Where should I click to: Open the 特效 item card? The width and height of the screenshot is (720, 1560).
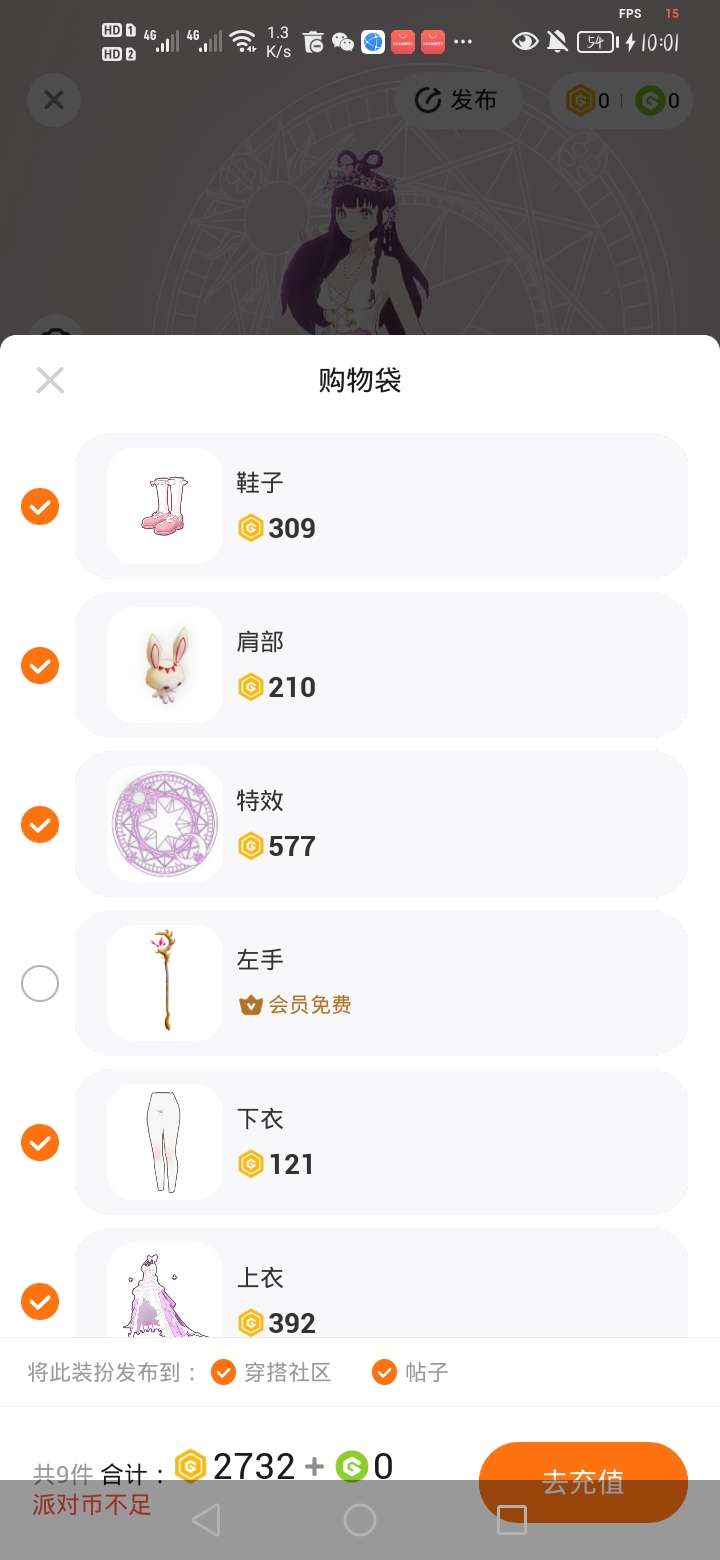click(380, 825)
